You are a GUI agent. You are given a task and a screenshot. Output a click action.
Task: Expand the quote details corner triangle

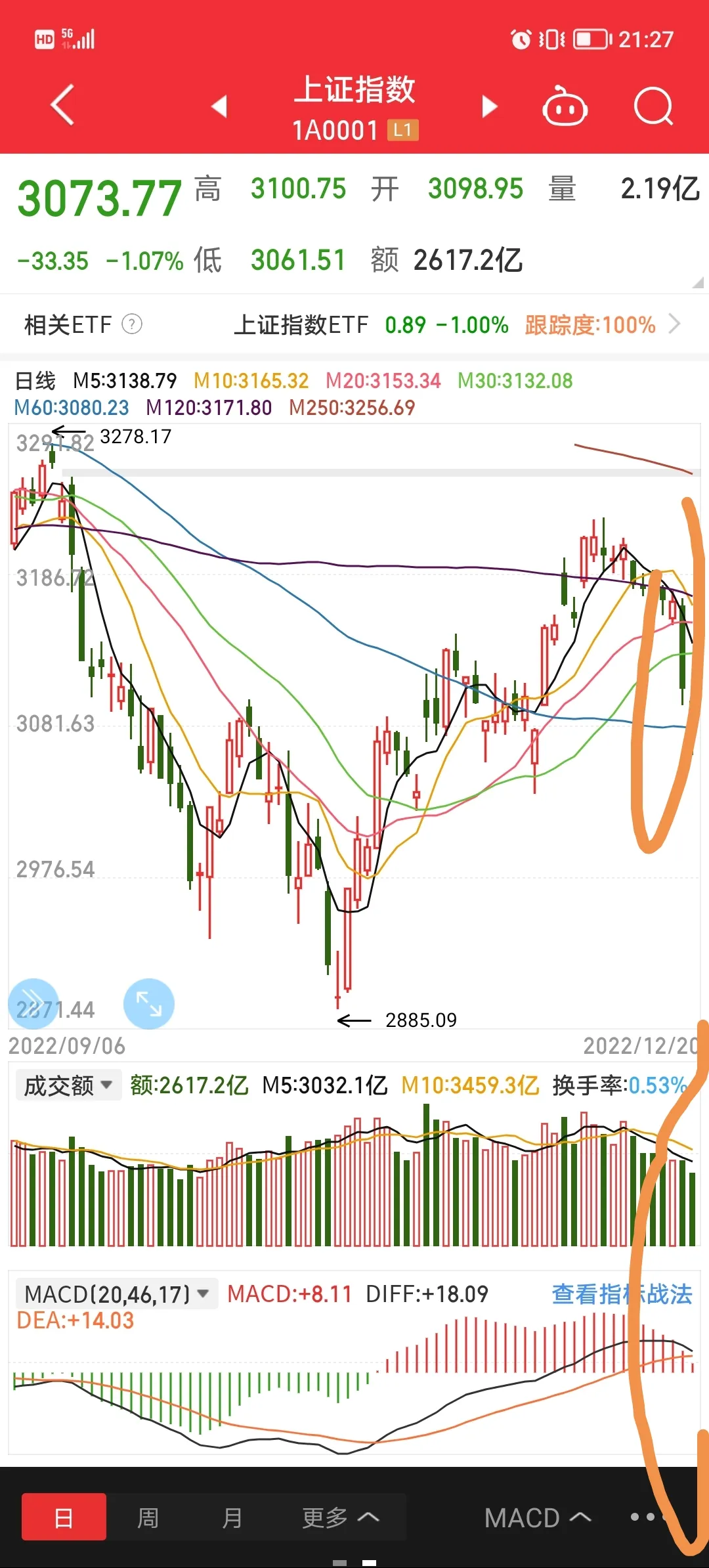click(697, 283)
